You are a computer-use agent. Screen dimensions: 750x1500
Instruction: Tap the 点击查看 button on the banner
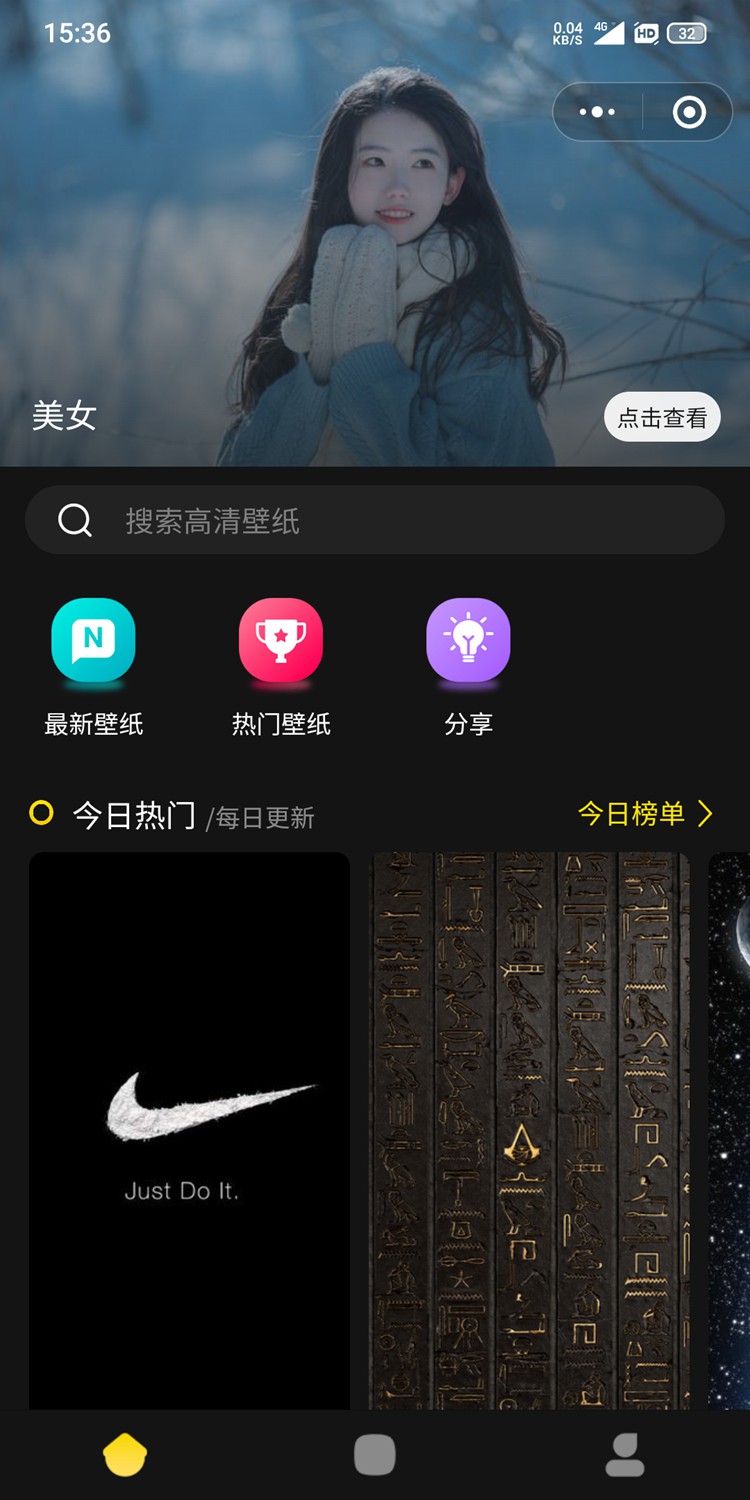[662, 417]
